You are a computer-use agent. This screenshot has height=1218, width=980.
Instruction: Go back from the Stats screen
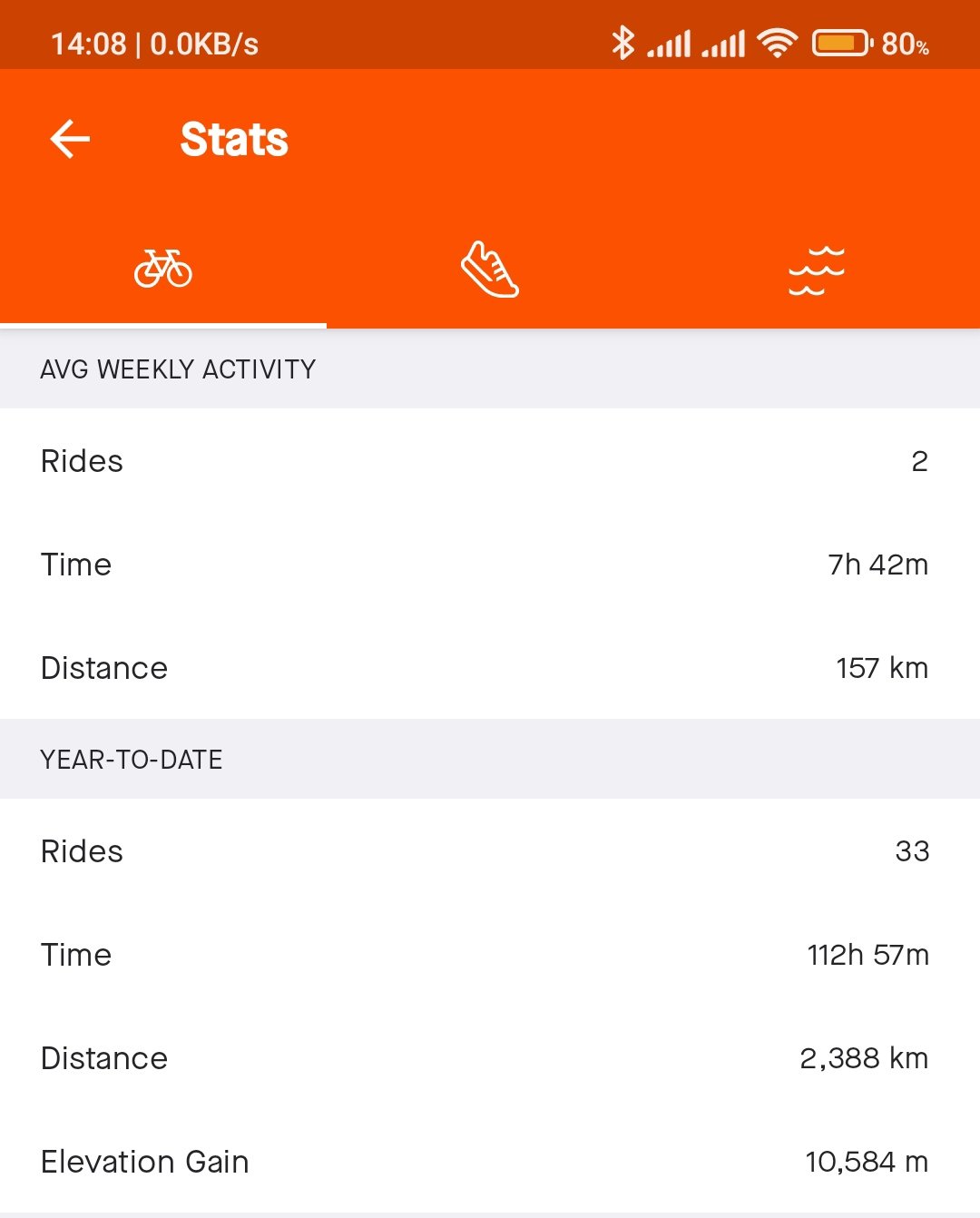point(70,140)
